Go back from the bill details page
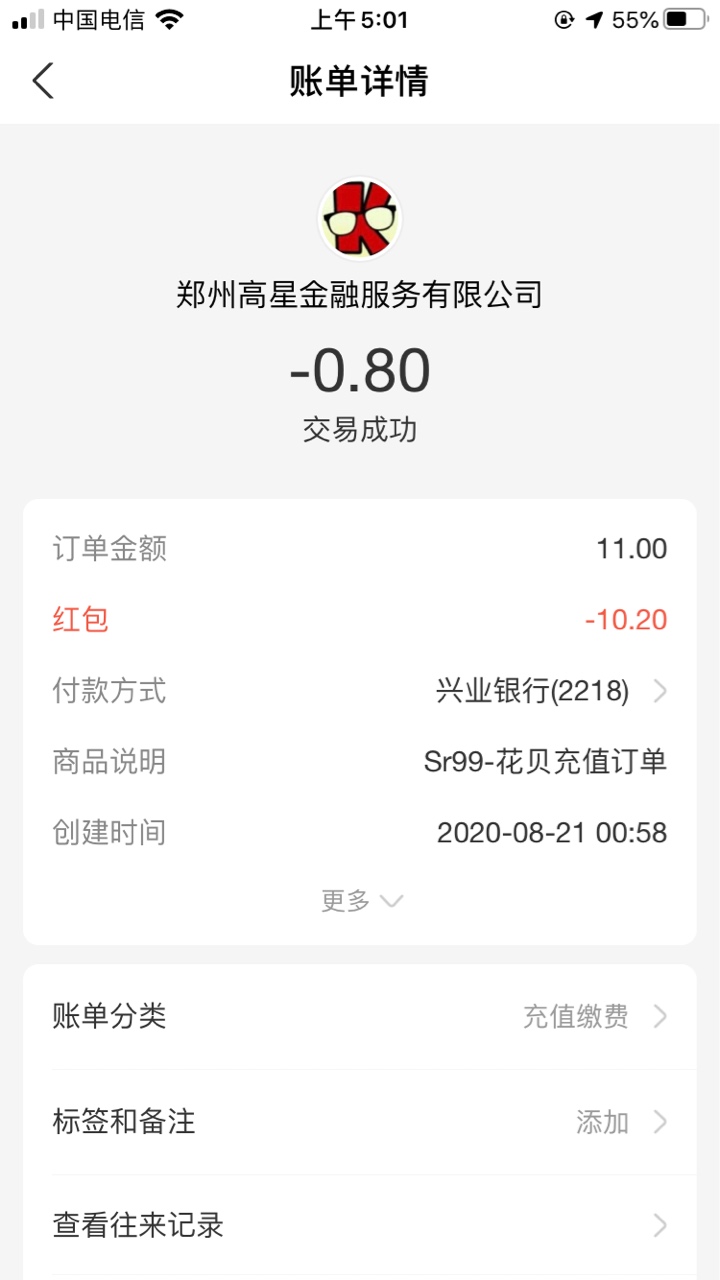The width and height of the screenshot is (720, 1280). (x=42, y=80)
